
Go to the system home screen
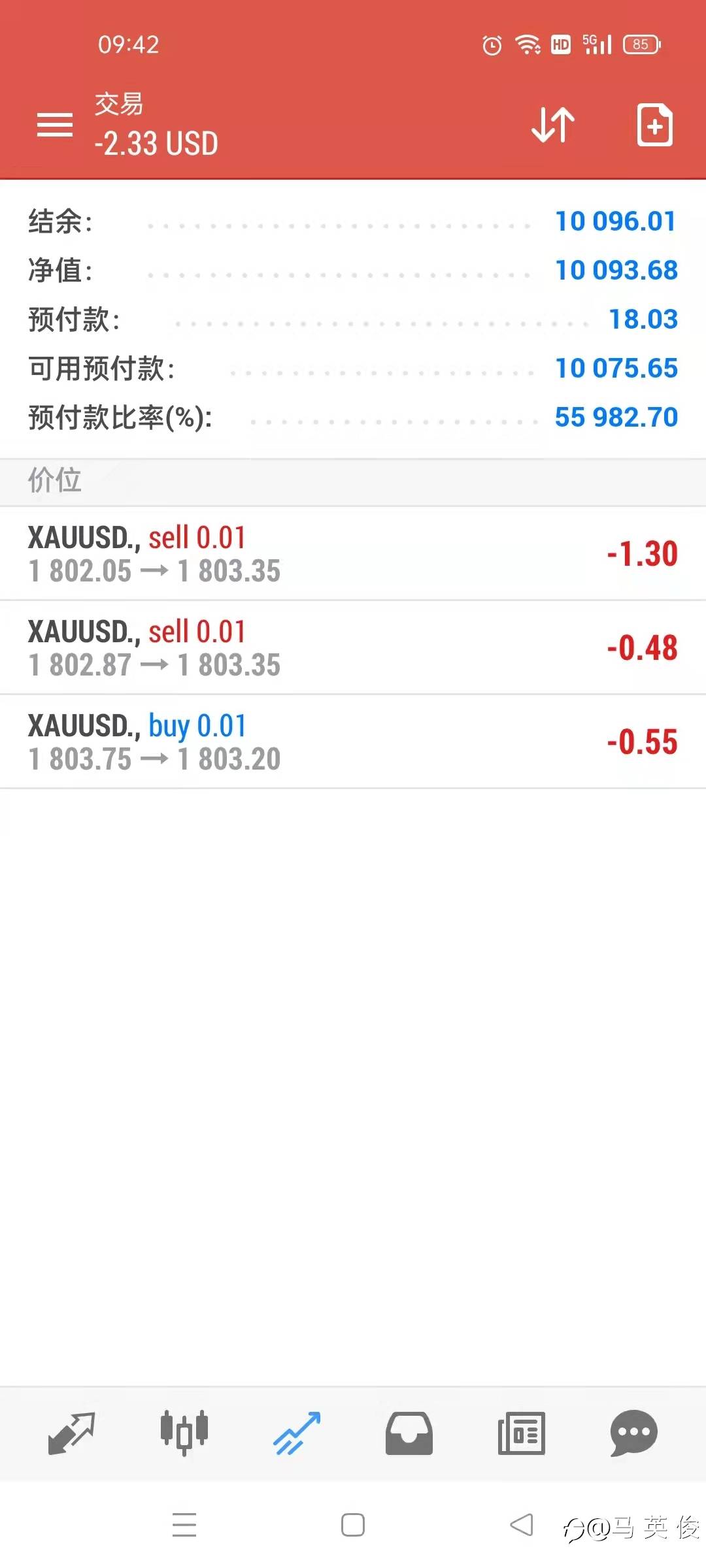(353, 1526)
